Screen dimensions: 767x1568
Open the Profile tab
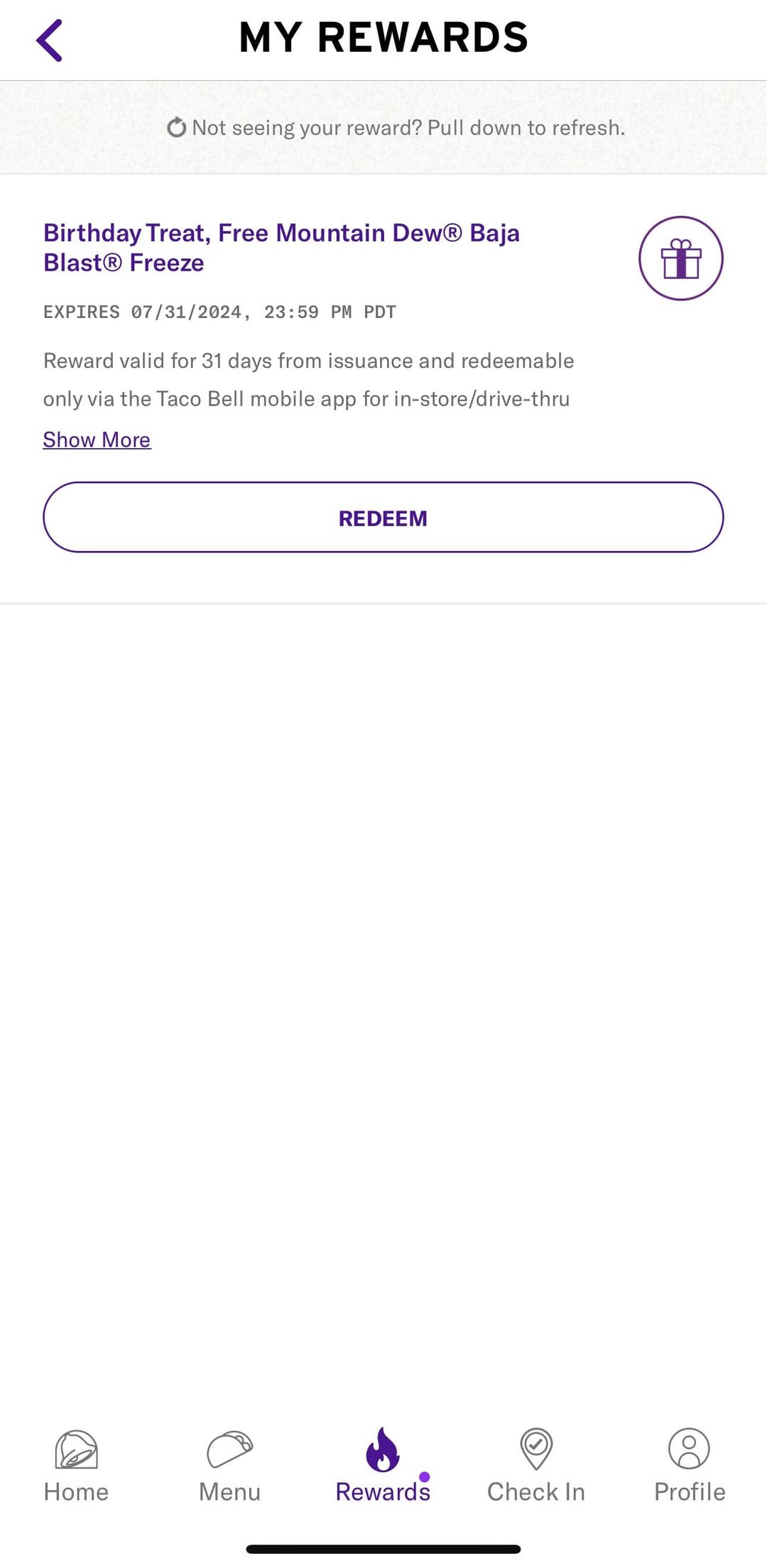point(689,1466)
